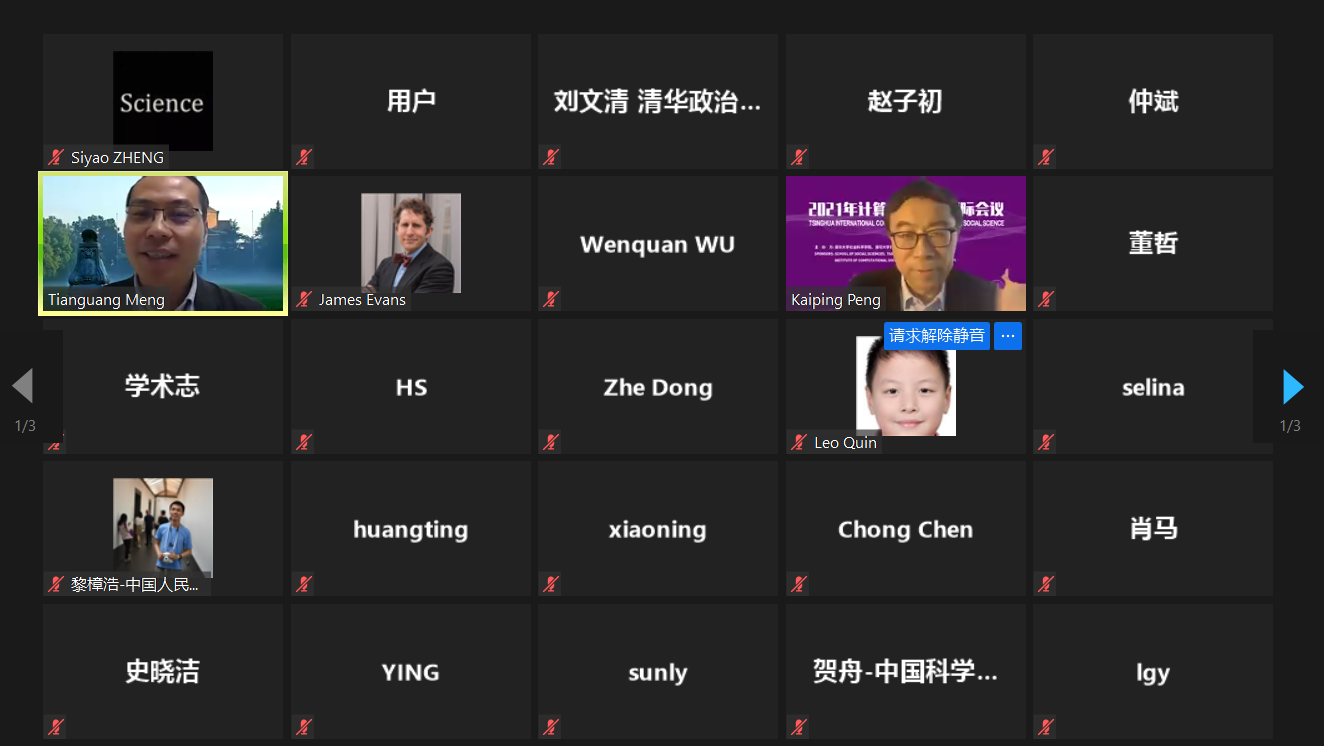Select James Evans's participant tile

[x=410, y=243]
